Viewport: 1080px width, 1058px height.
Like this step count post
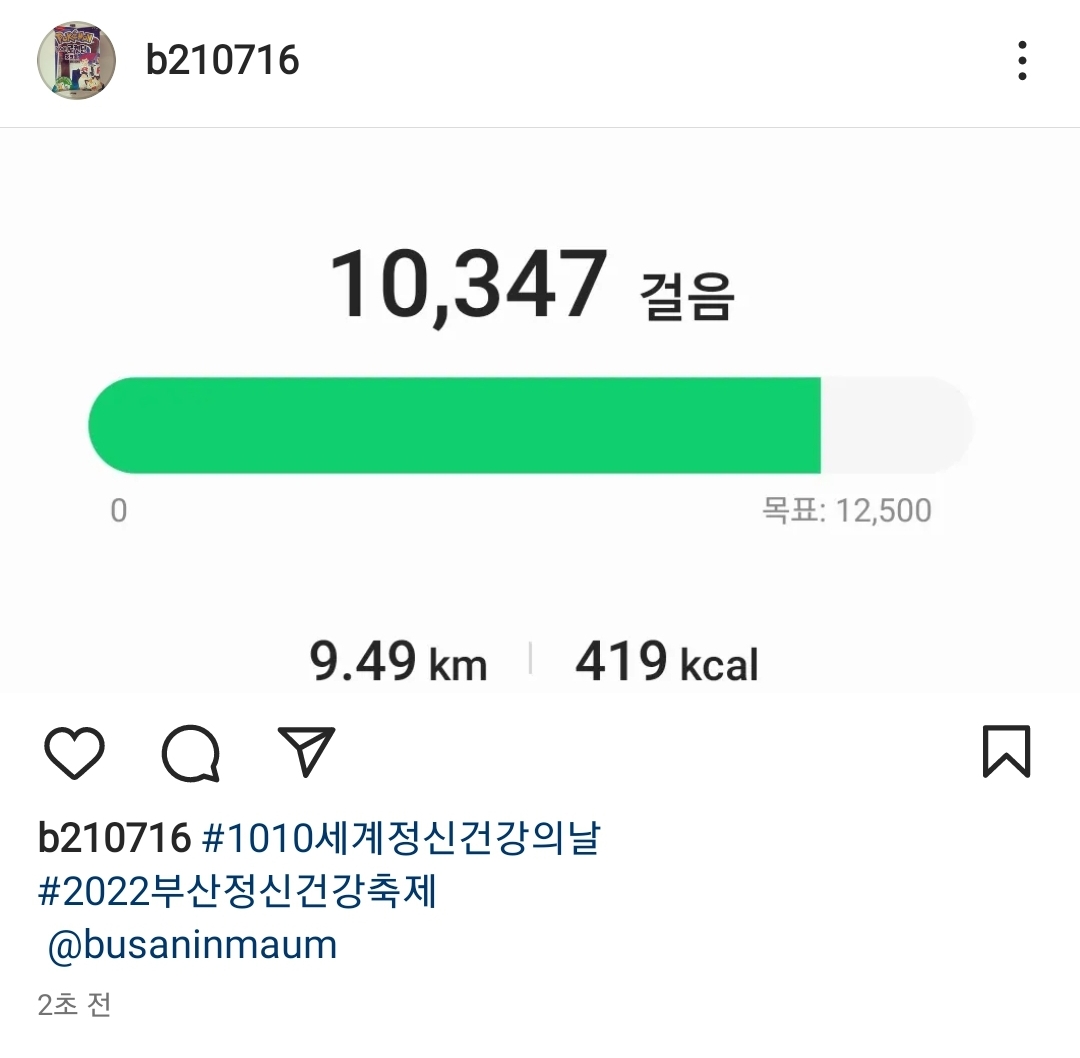(75, 753)
